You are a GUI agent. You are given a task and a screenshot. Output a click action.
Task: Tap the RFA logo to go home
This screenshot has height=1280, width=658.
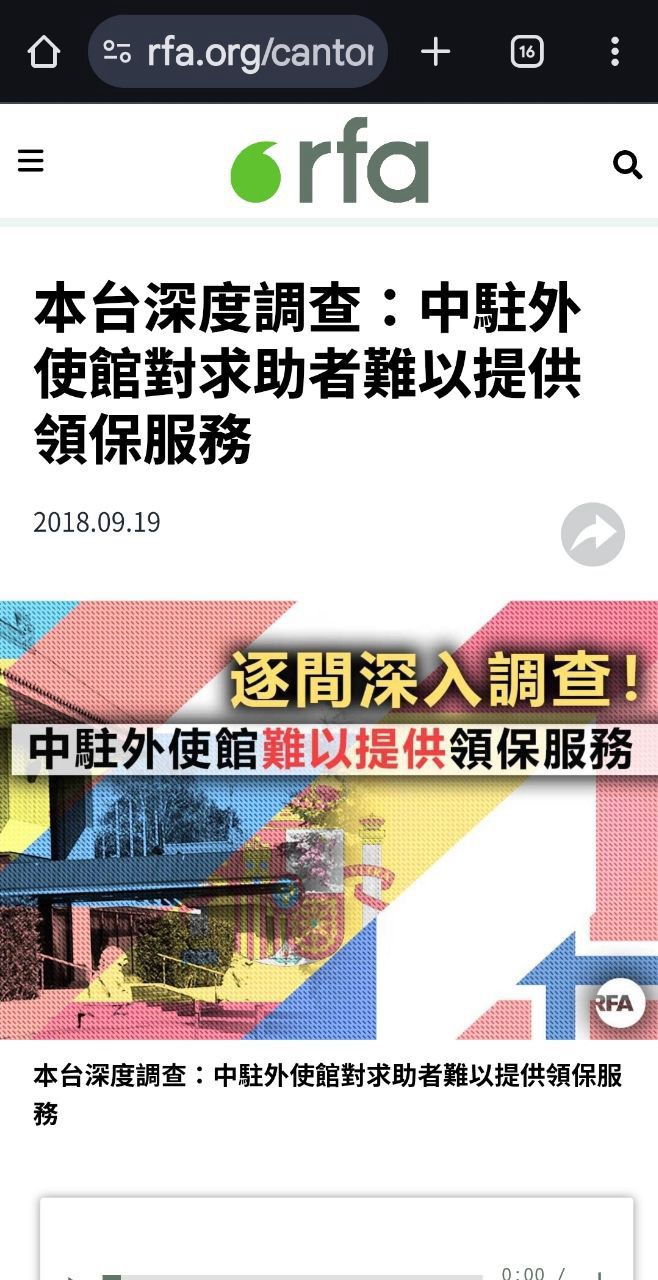(x=330, y=160)
